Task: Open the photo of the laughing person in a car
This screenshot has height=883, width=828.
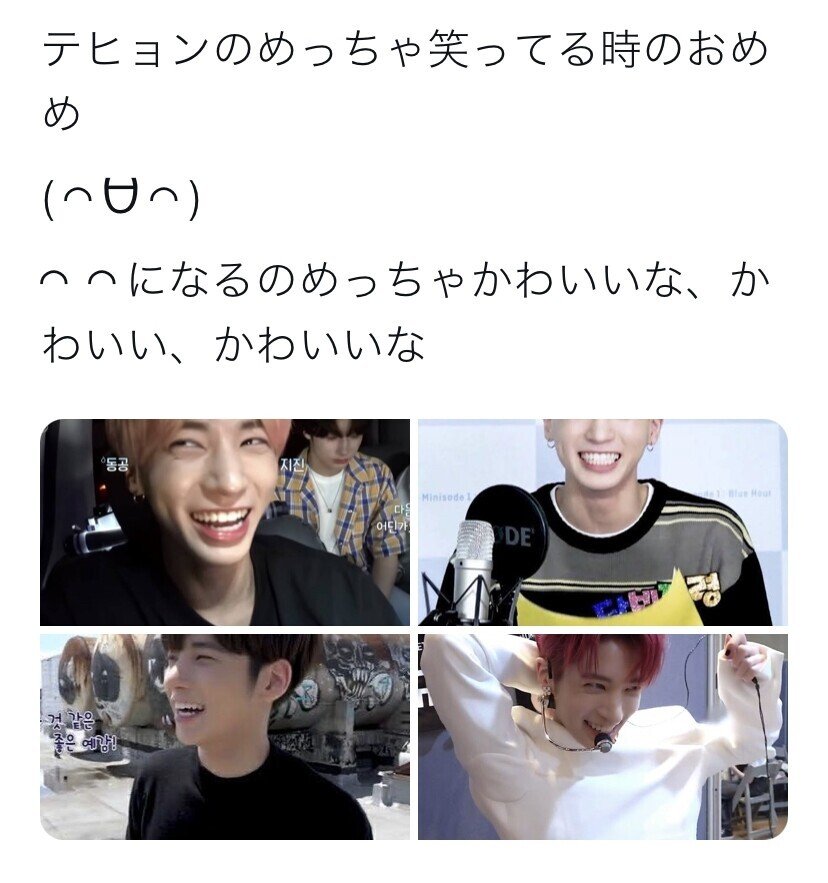Action: coord(225,522)
